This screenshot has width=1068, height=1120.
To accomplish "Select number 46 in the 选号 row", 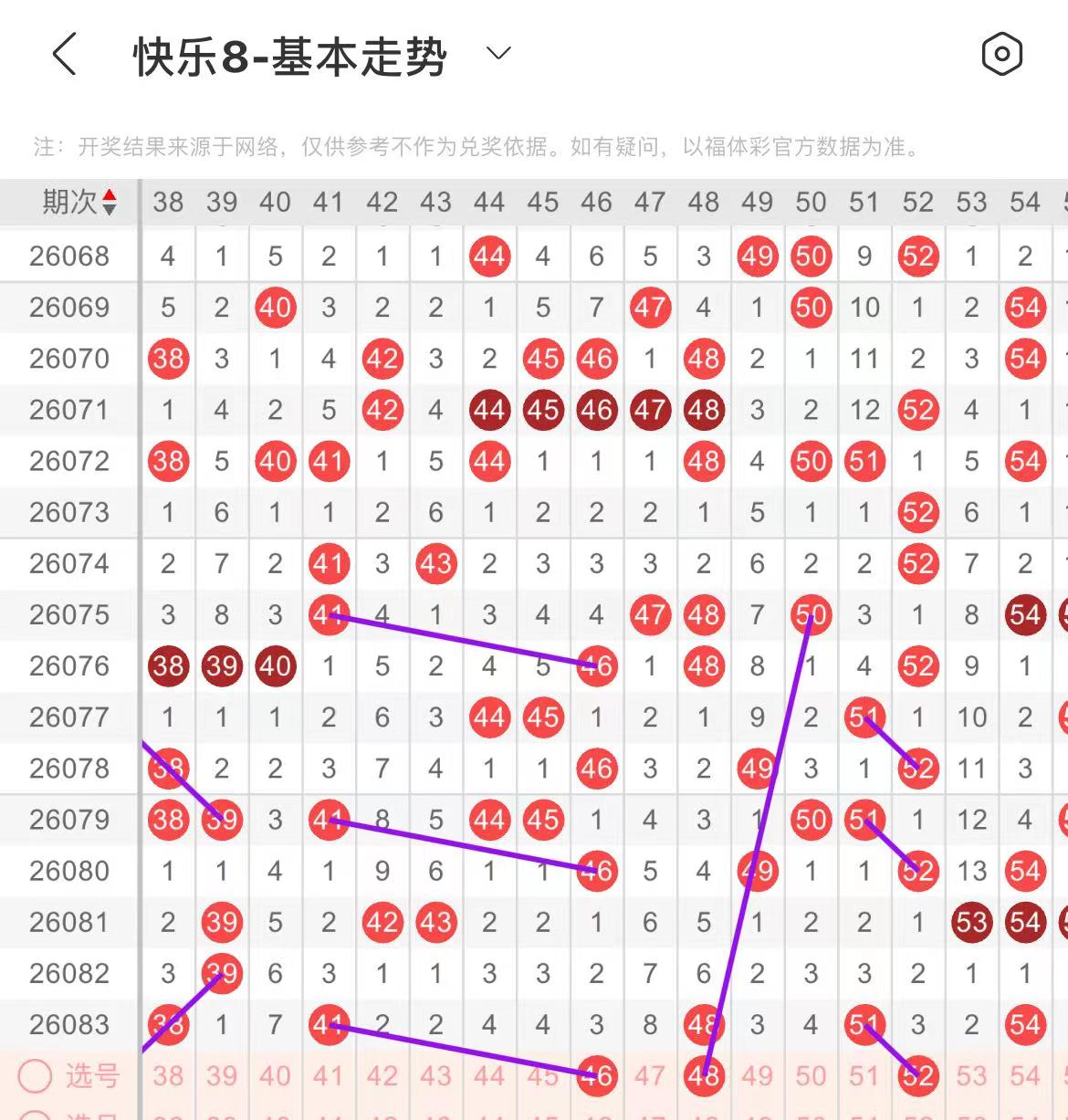I will [x=596, y=1076].
